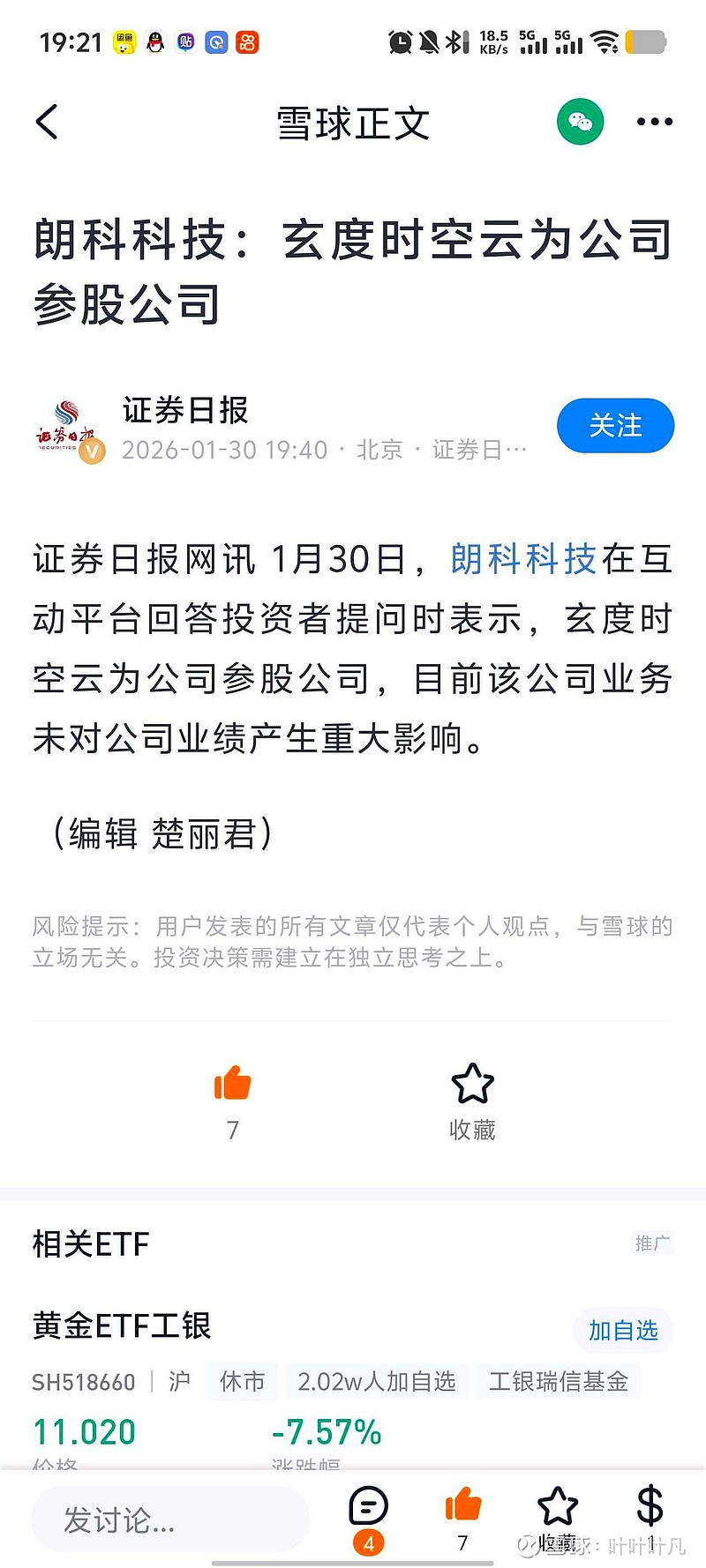Open the three-dot overflow menu
Screen dimensions: 706x1568
(x=653, y=122)
